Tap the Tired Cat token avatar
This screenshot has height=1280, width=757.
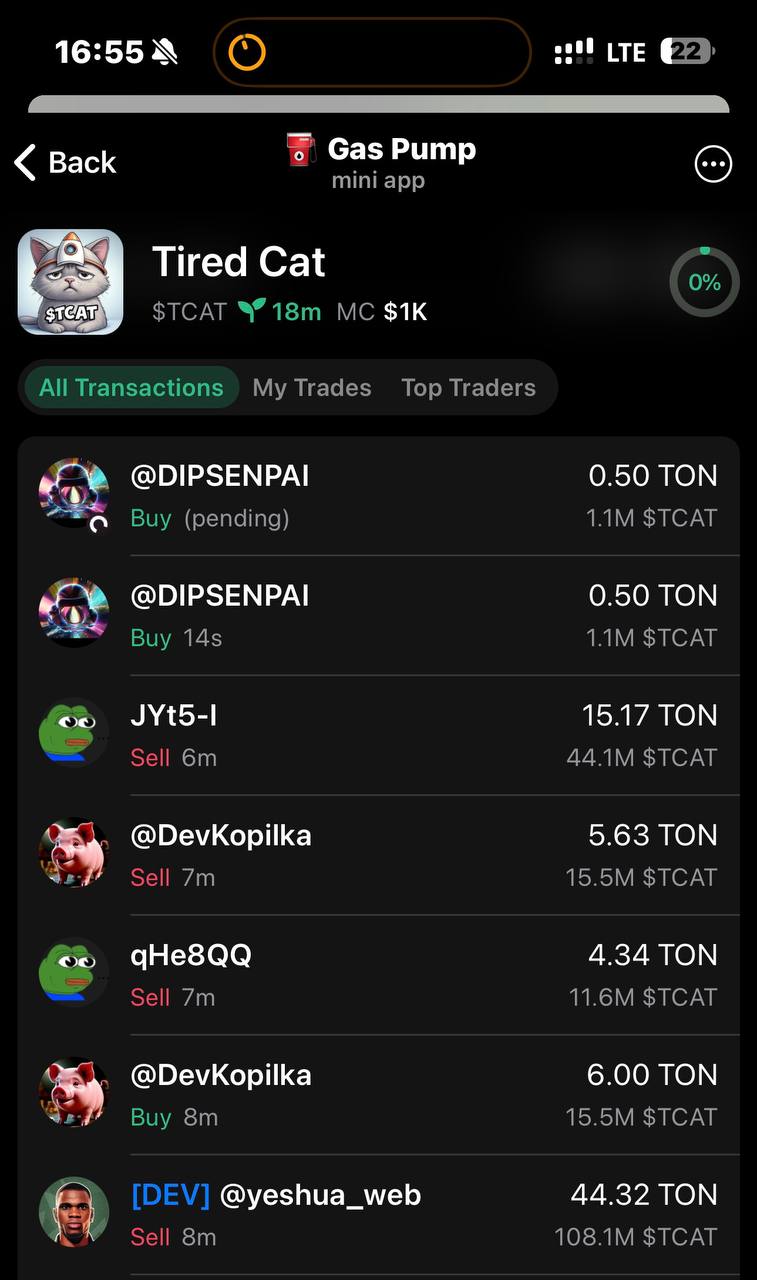(x=71, y=282)
